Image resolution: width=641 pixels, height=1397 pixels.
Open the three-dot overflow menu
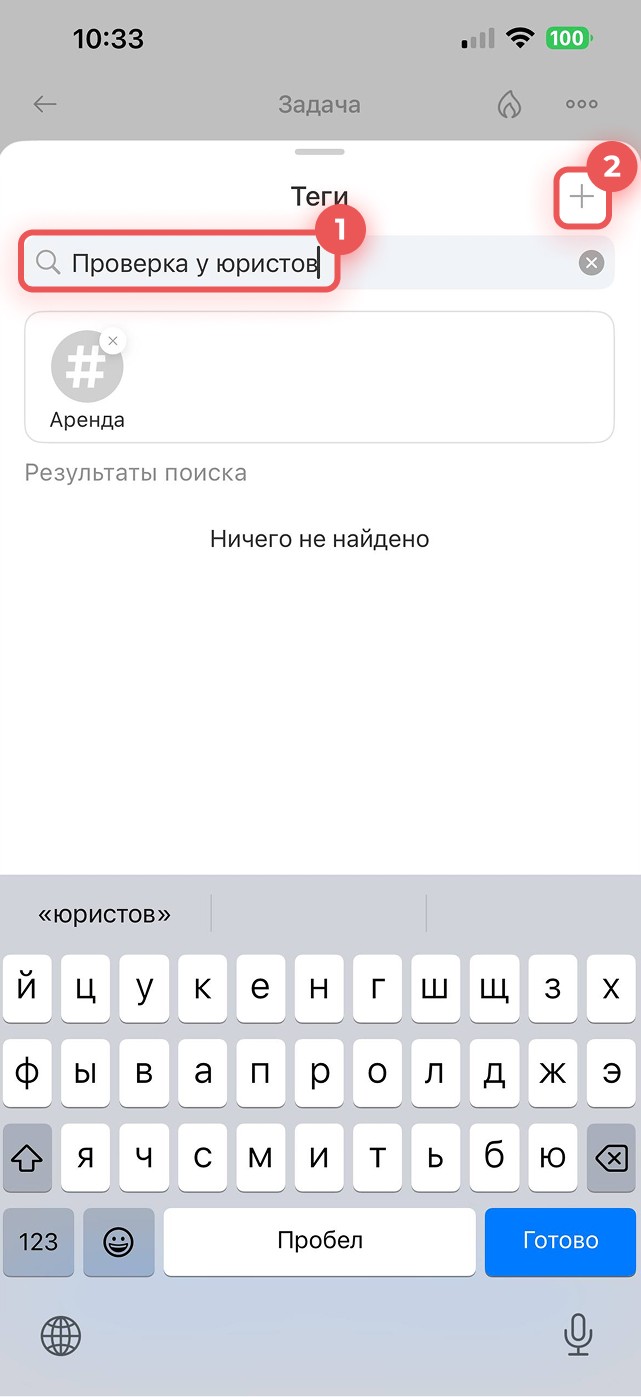click(x=581, y=104)
